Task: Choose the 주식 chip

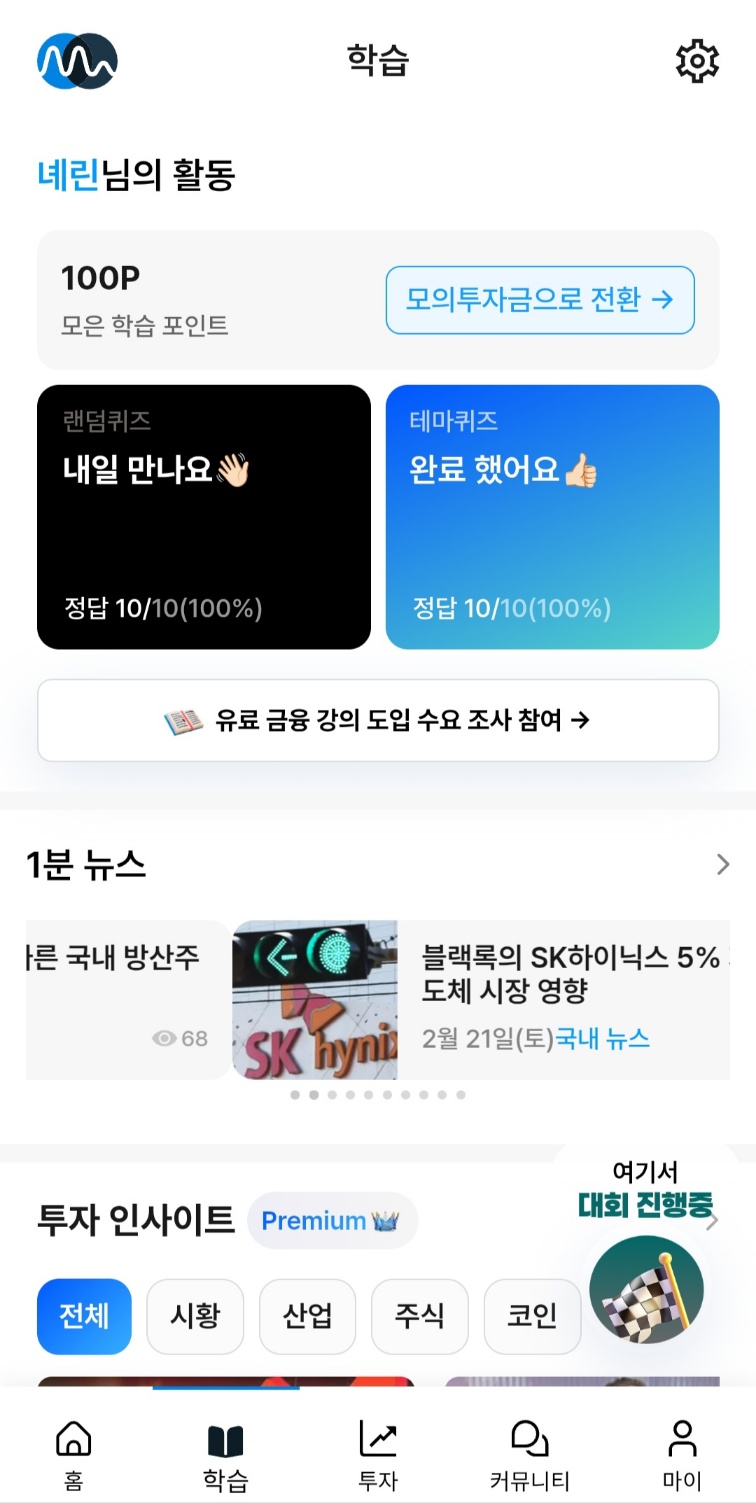Action: [x=419, y=1316]
